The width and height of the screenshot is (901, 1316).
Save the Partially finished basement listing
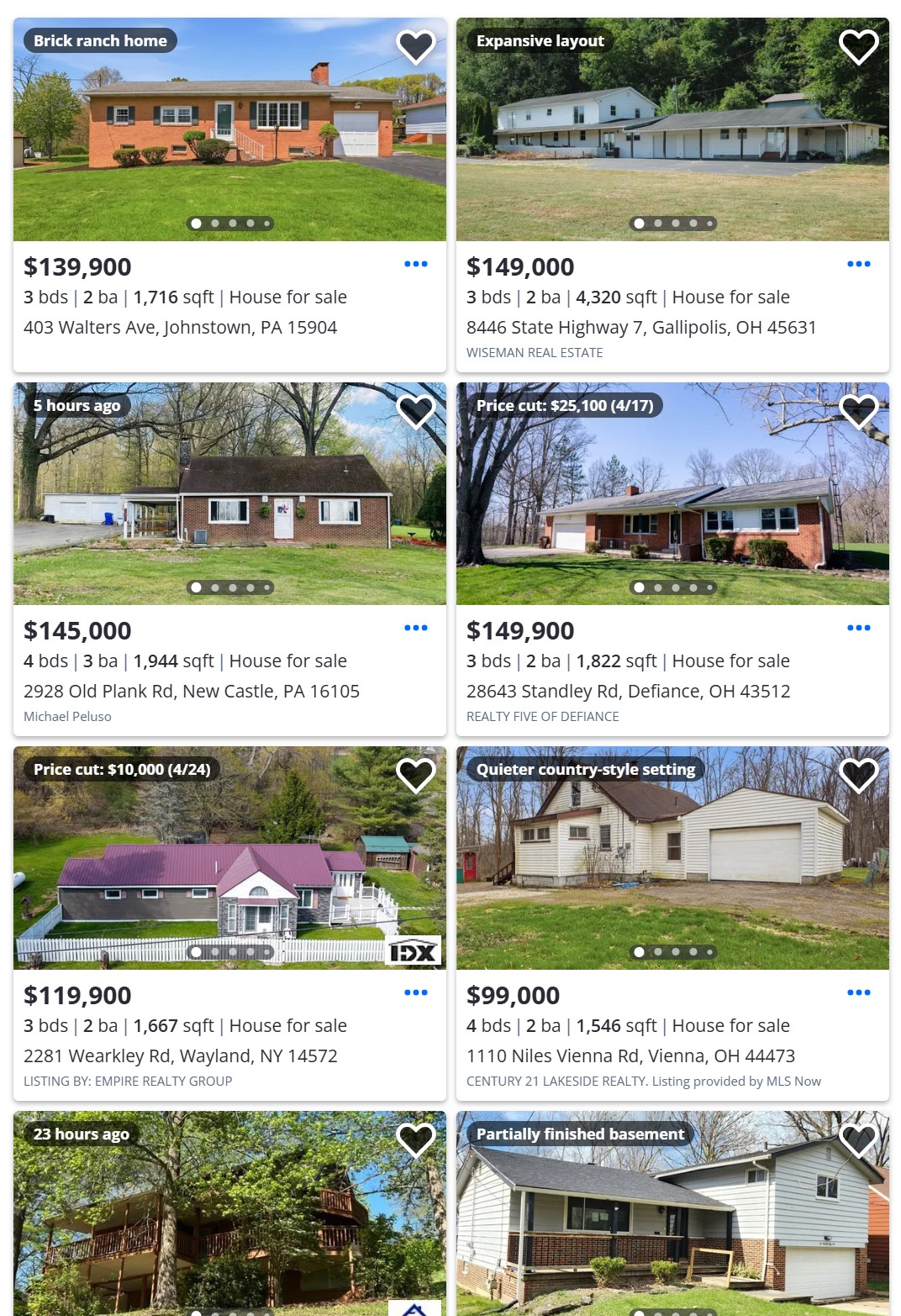click(x=858, y=1140)
